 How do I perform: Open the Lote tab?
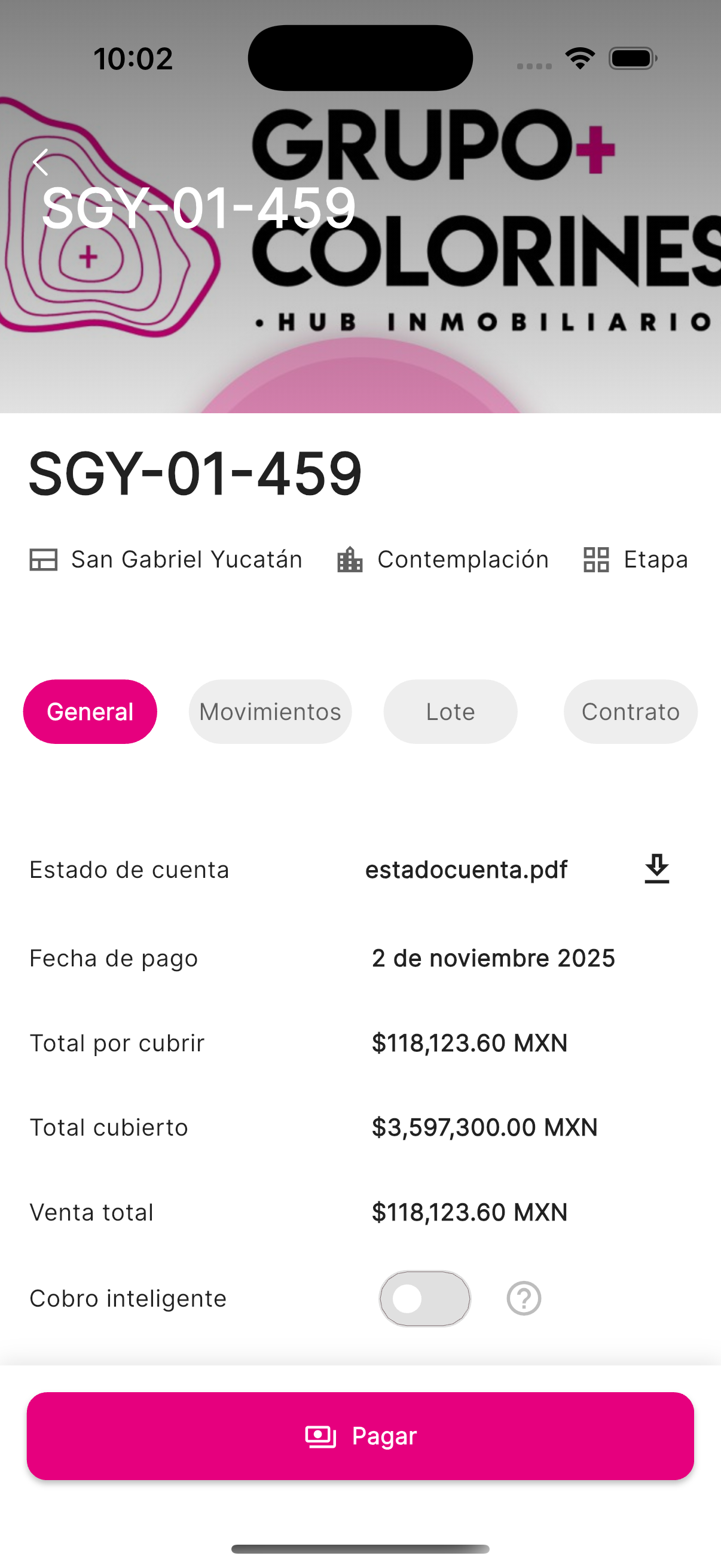pos(450,711)
